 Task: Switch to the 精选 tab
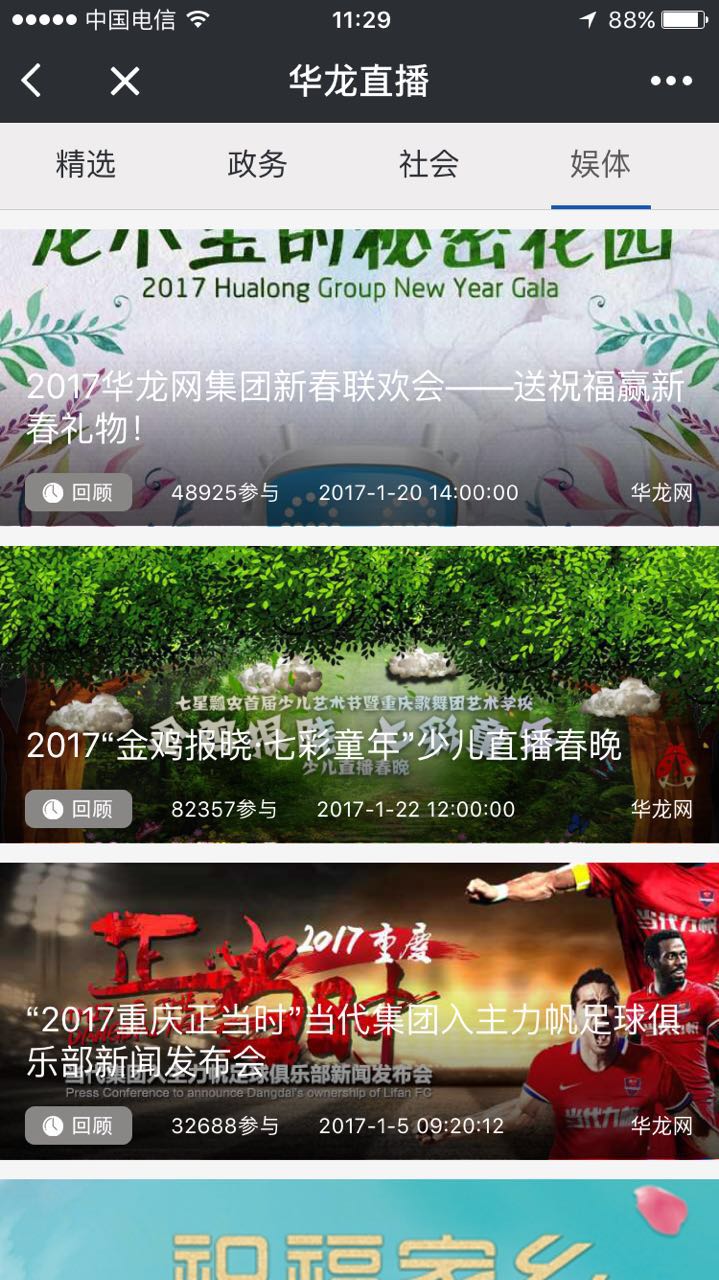coord(86,165)
